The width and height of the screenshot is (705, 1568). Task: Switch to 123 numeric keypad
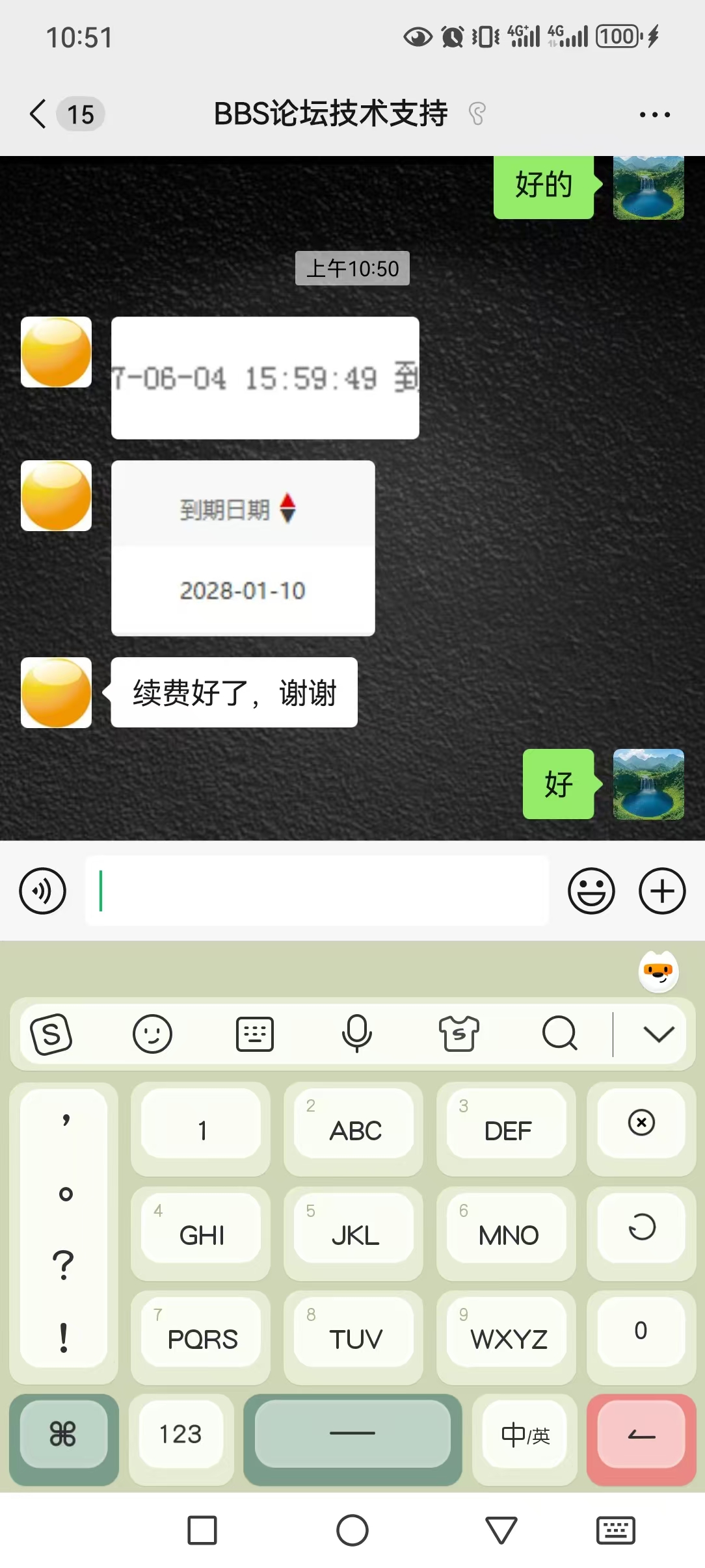click(181, 1434)
